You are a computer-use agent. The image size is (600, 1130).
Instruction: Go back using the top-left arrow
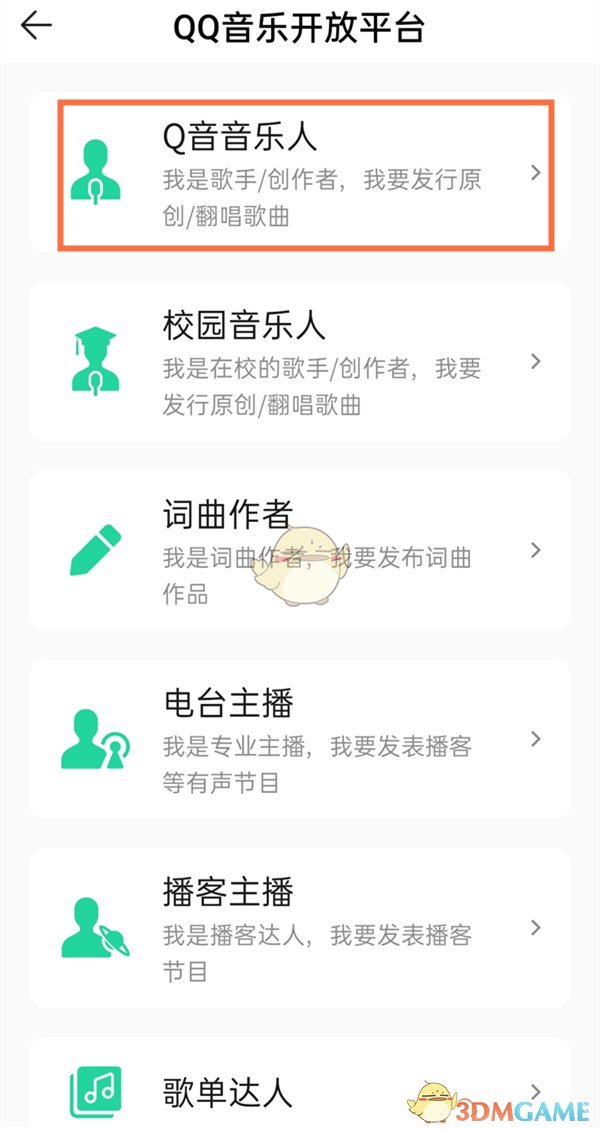(36, 27)
